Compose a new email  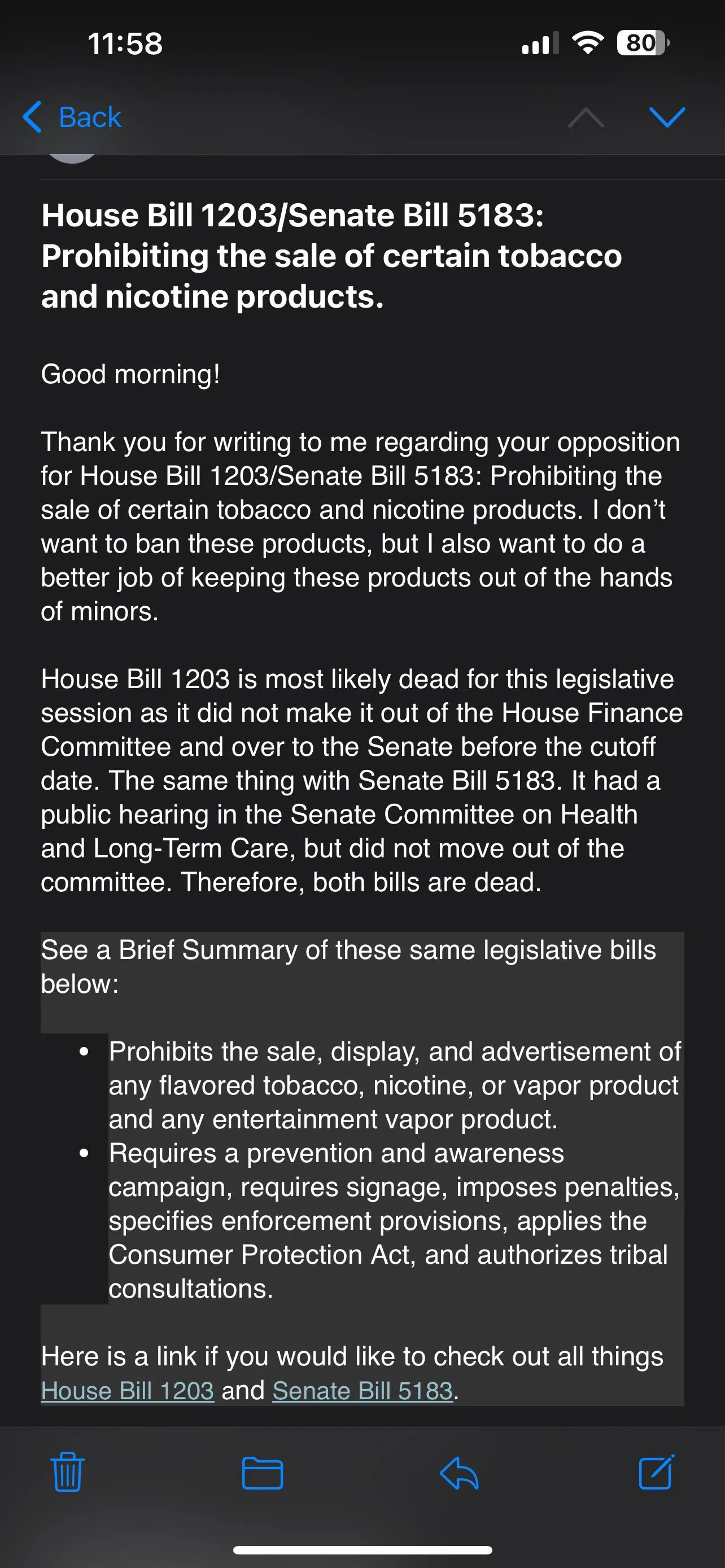point(656,1473)
